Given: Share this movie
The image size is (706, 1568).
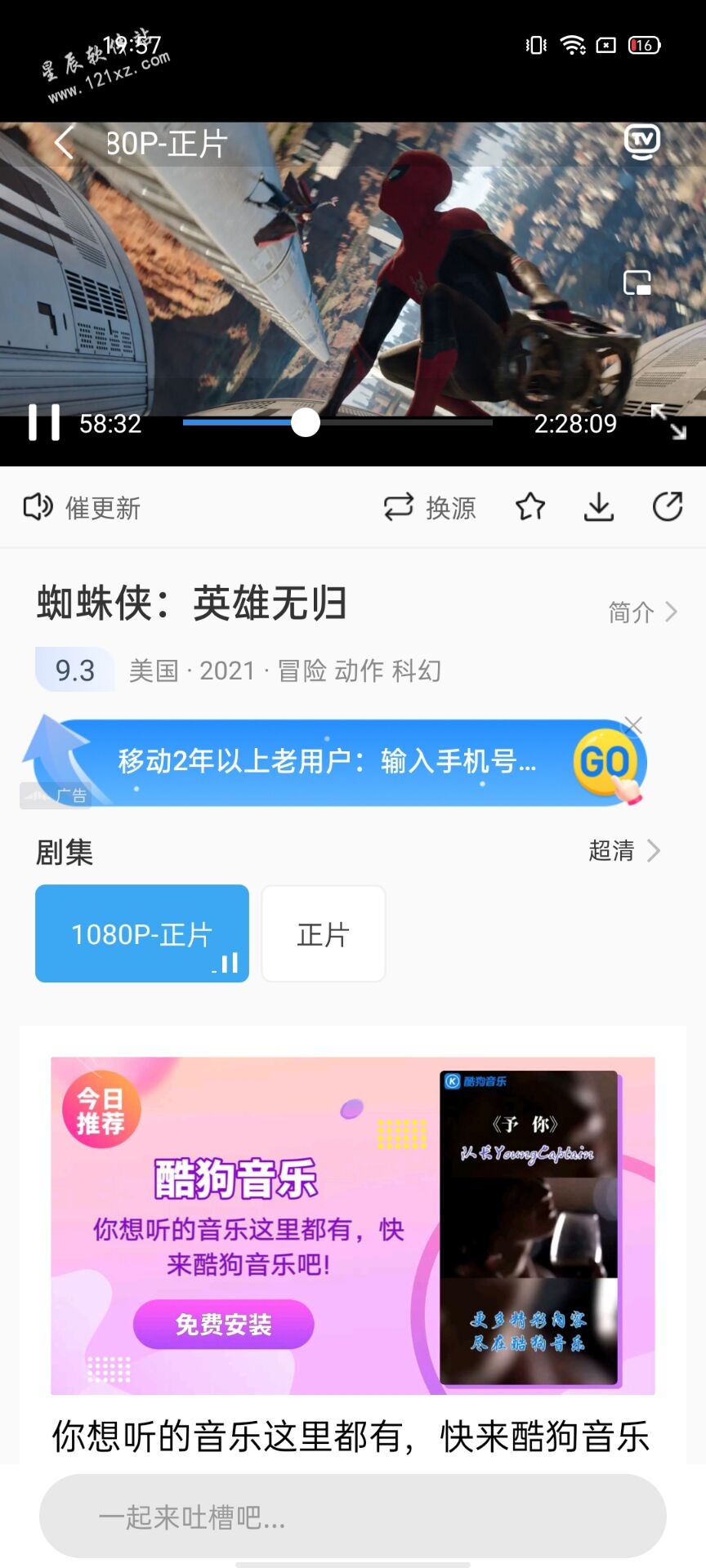Looking at the screenshot, I should (668, 507).
